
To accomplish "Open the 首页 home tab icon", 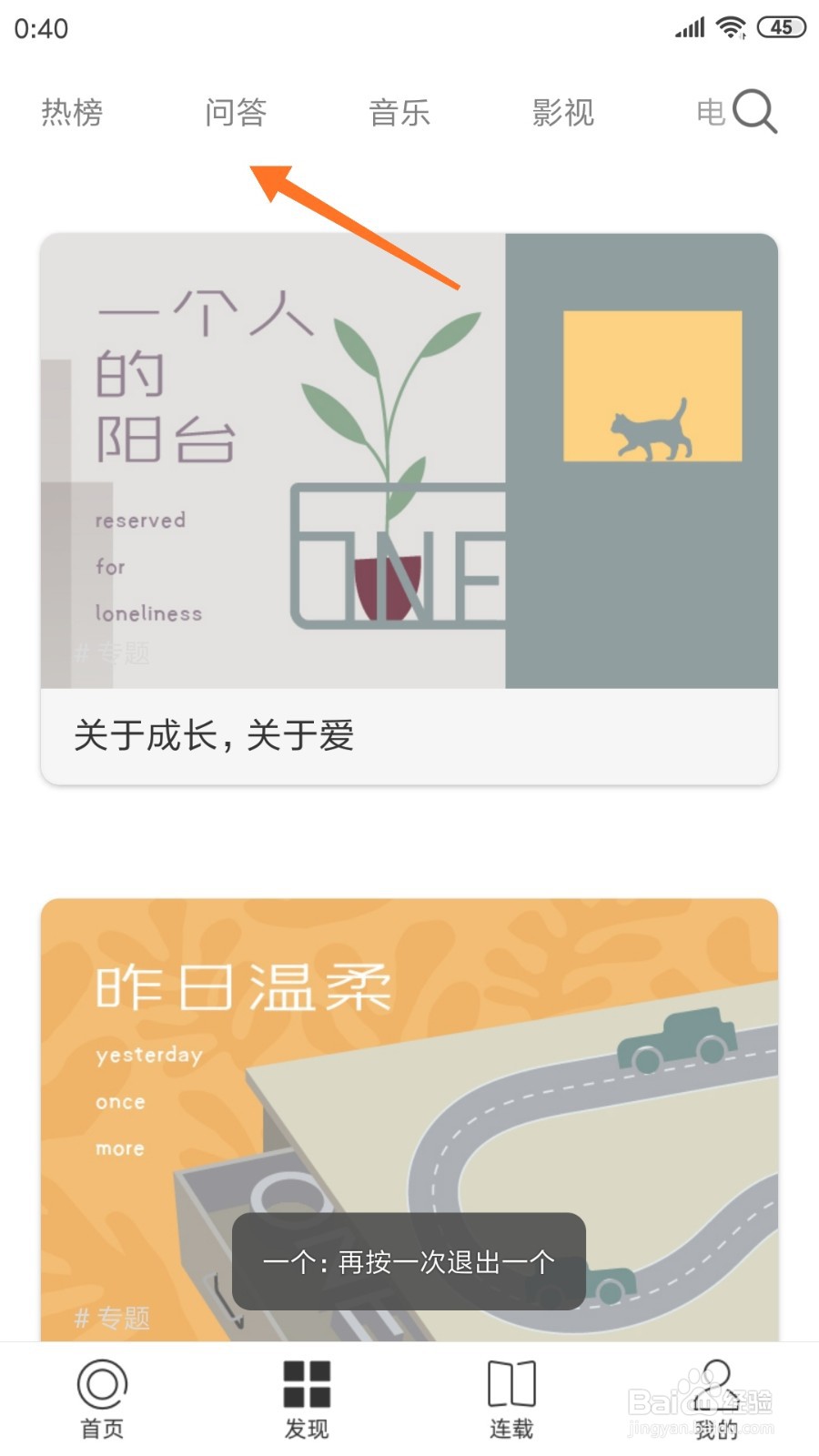I will click(102, 1388).
